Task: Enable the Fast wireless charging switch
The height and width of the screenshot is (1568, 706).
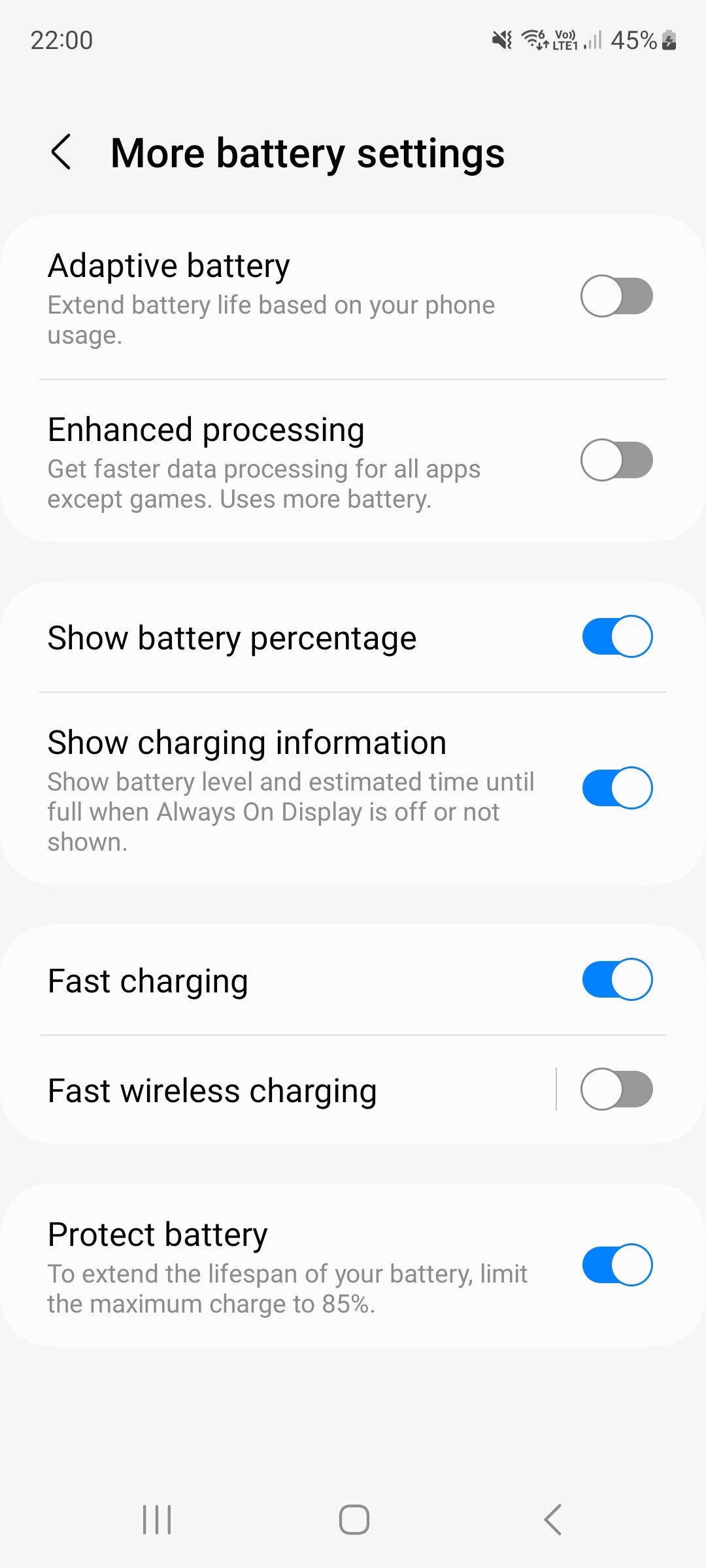Action: tap(616, 1089)
